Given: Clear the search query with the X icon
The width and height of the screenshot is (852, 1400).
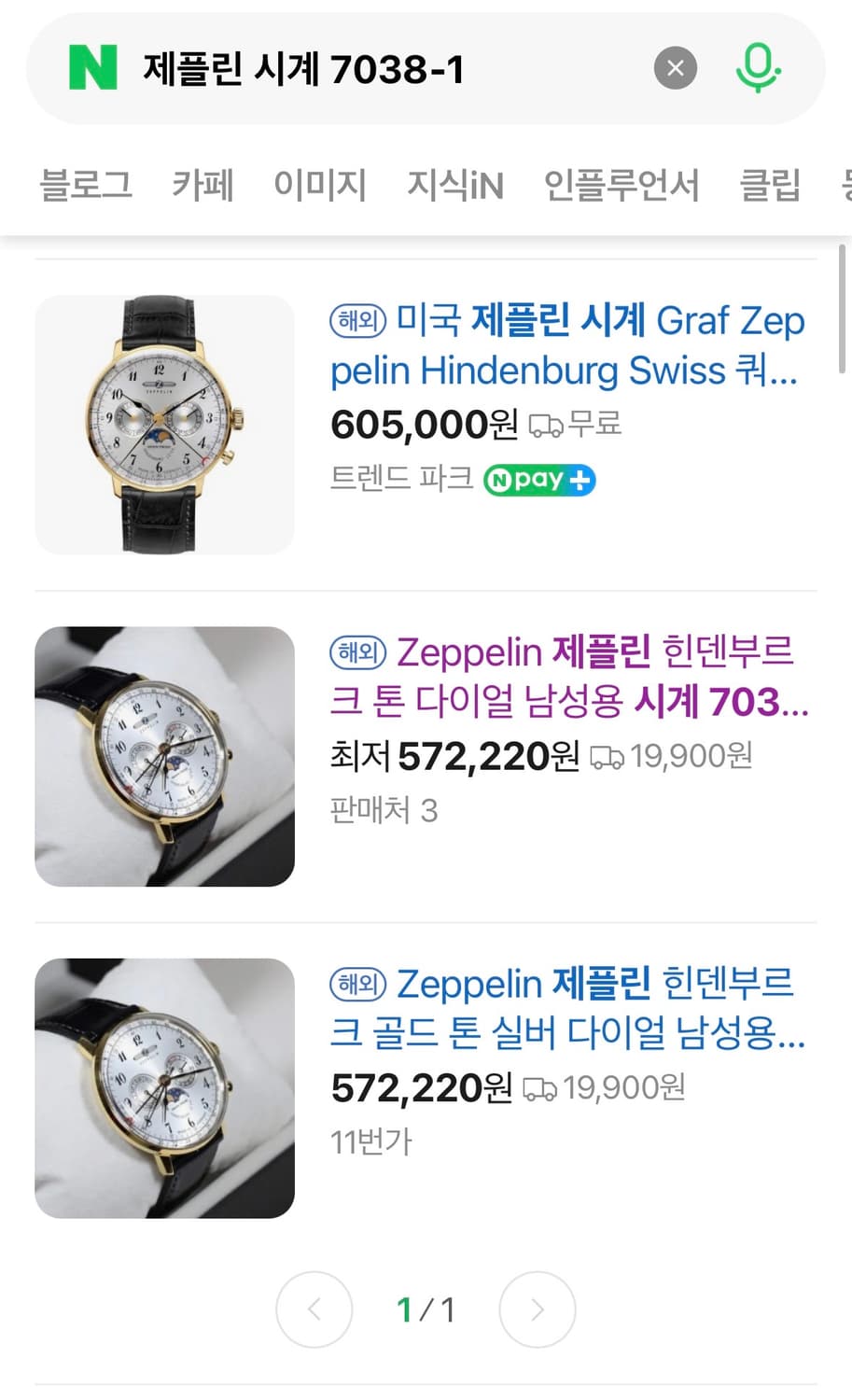Looking at the screenshot, I should 676,67.
